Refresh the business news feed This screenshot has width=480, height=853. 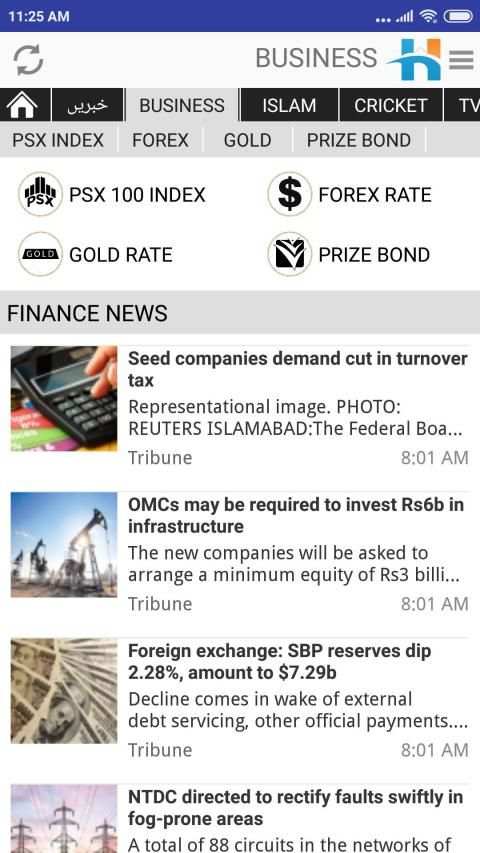(28, 60)
